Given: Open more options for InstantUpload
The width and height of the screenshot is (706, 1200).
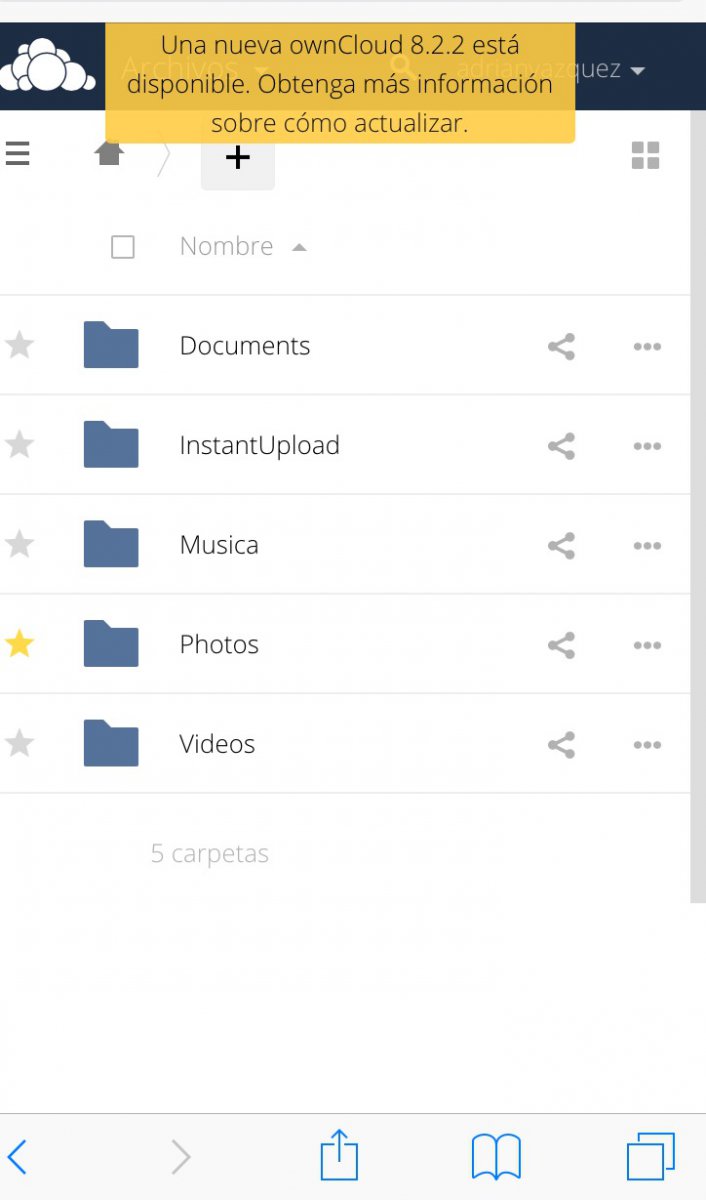Looking at the screenshot, I should [x=647, y=446].
